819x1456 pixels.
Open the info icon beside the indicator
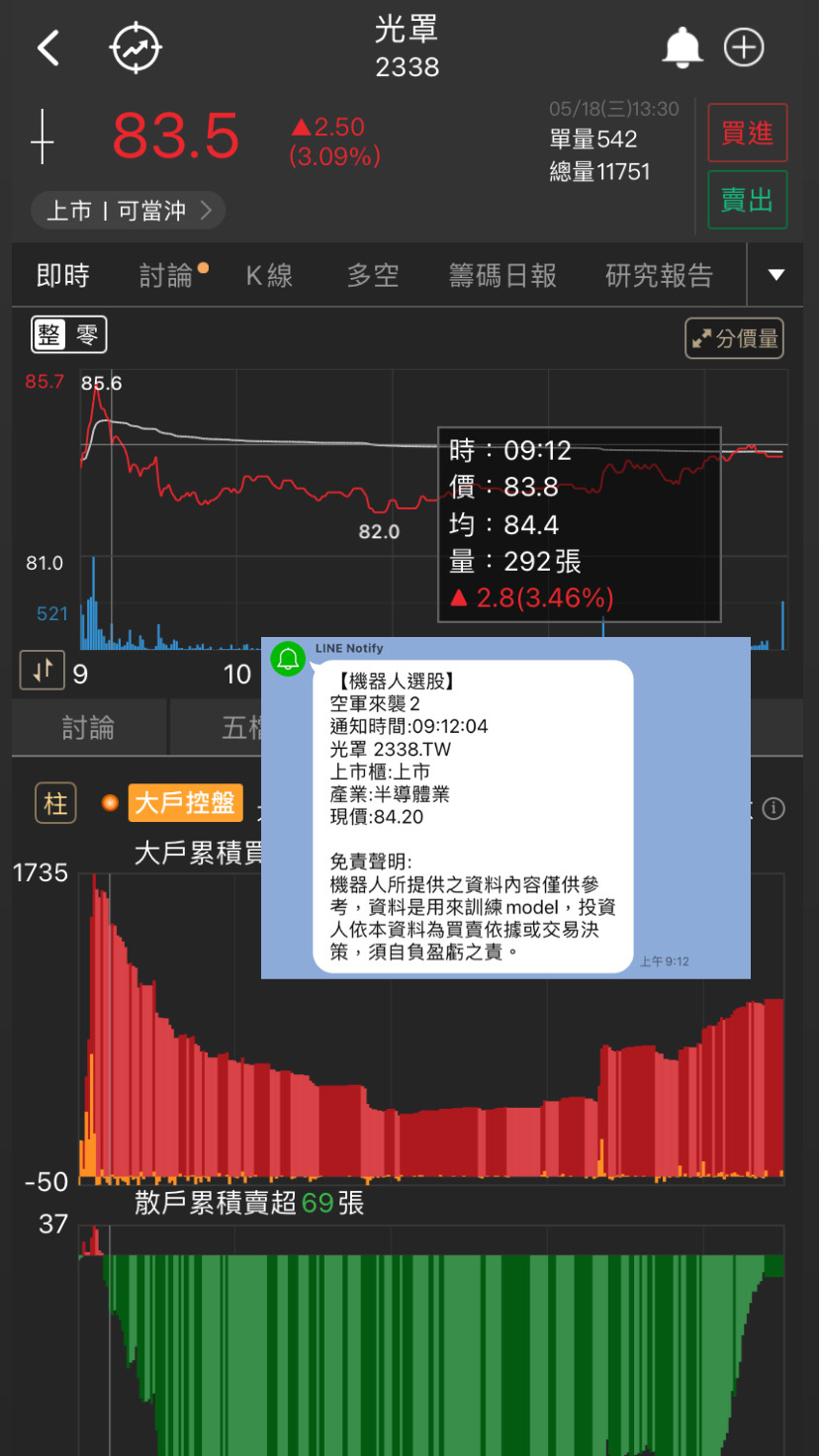pos(774,809)
